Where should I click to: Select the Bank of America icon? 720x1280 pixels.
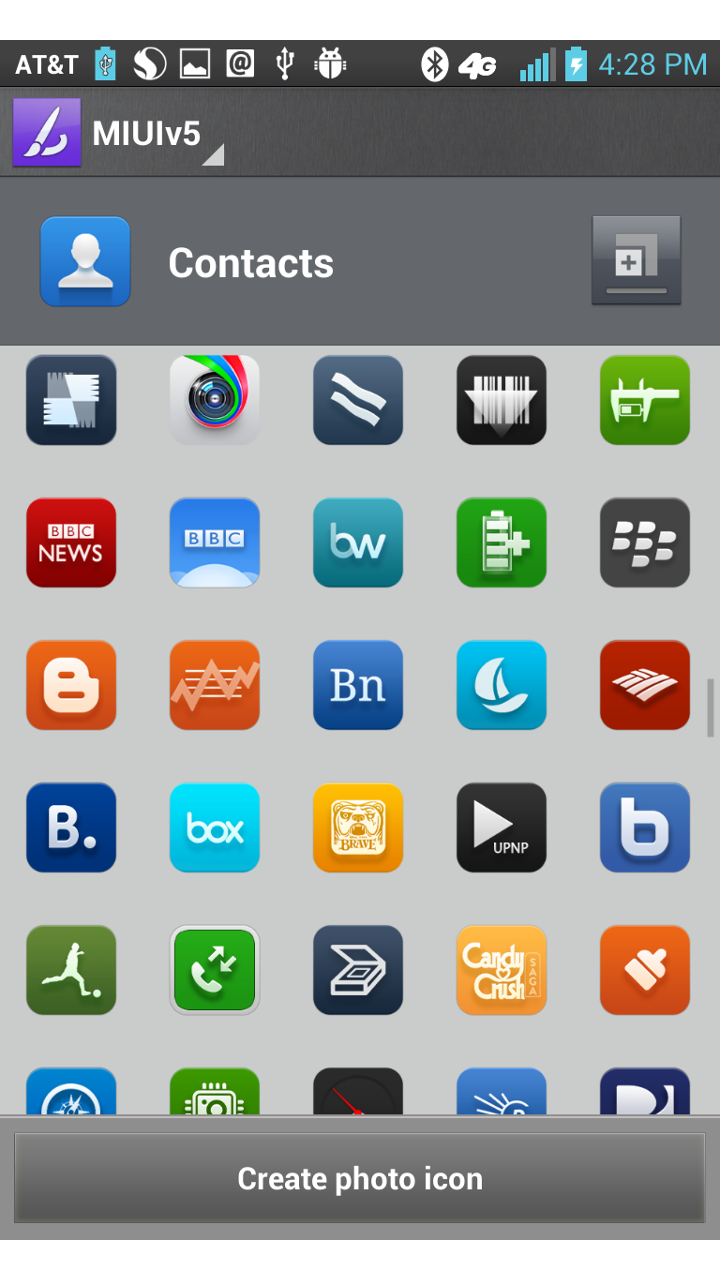pyautogui.click(x=644, y=686)
